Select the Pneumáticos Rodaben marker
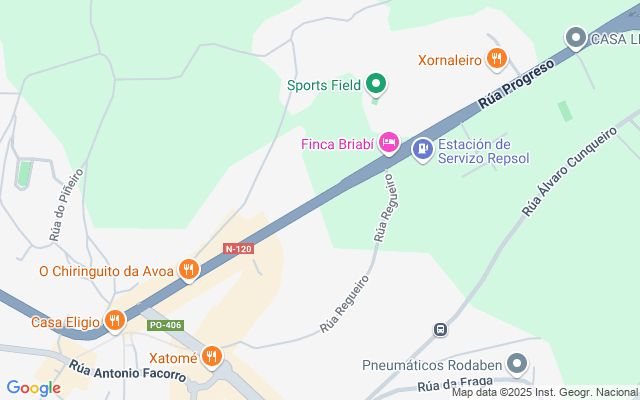640x400 pixels. point(516,363)
